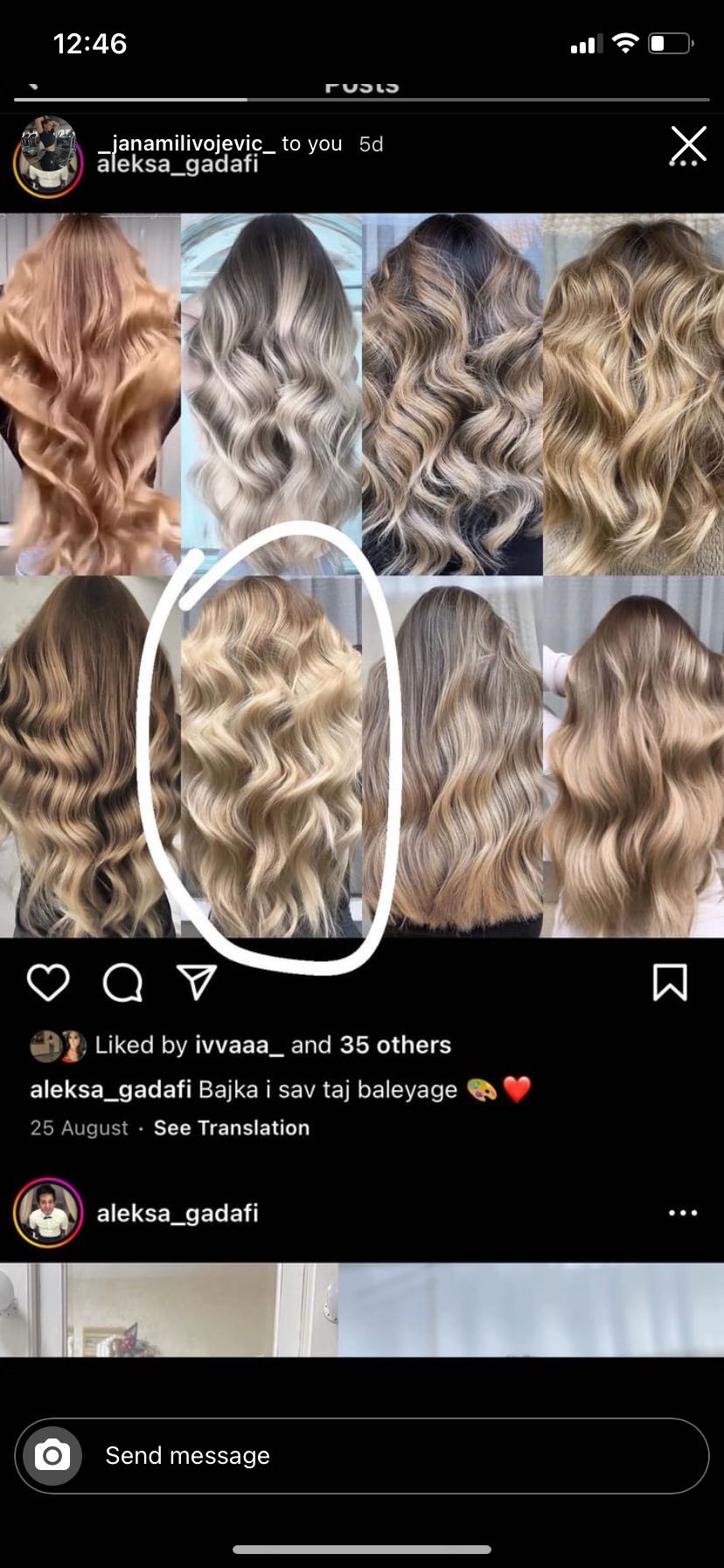Bookmark the baleyage hair post
This screenshot has height=1568, width=724.
[x=670, y=983]
